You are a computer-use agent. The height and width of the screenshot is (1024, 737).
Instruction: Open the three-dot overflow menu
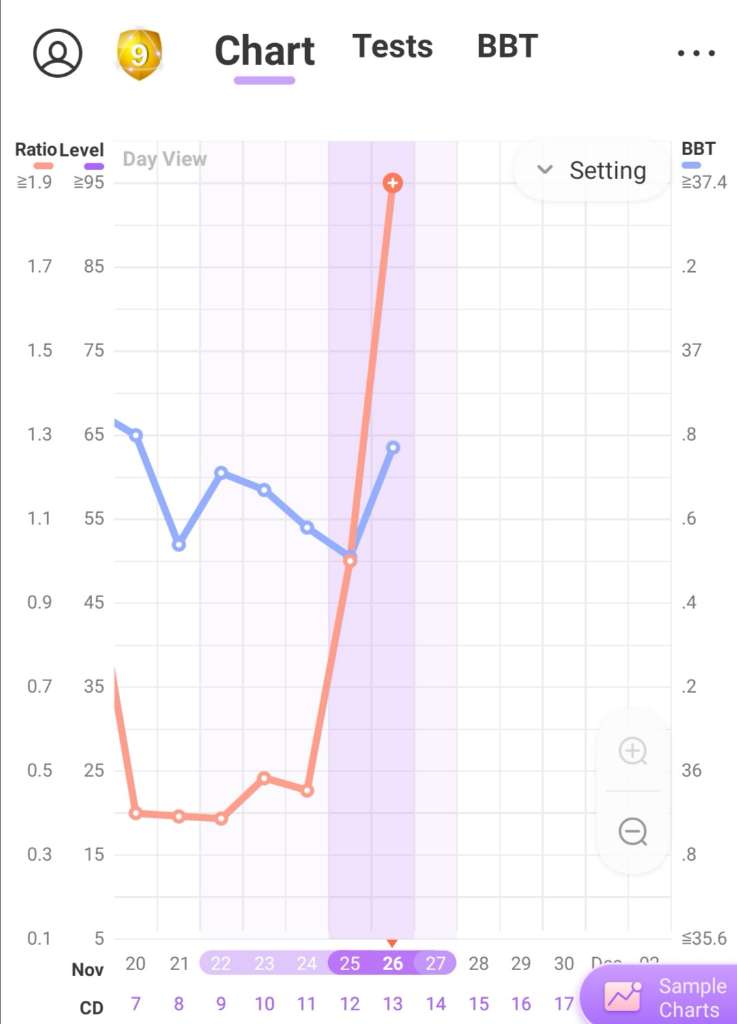pyautogui.click(x=696, y=53)
